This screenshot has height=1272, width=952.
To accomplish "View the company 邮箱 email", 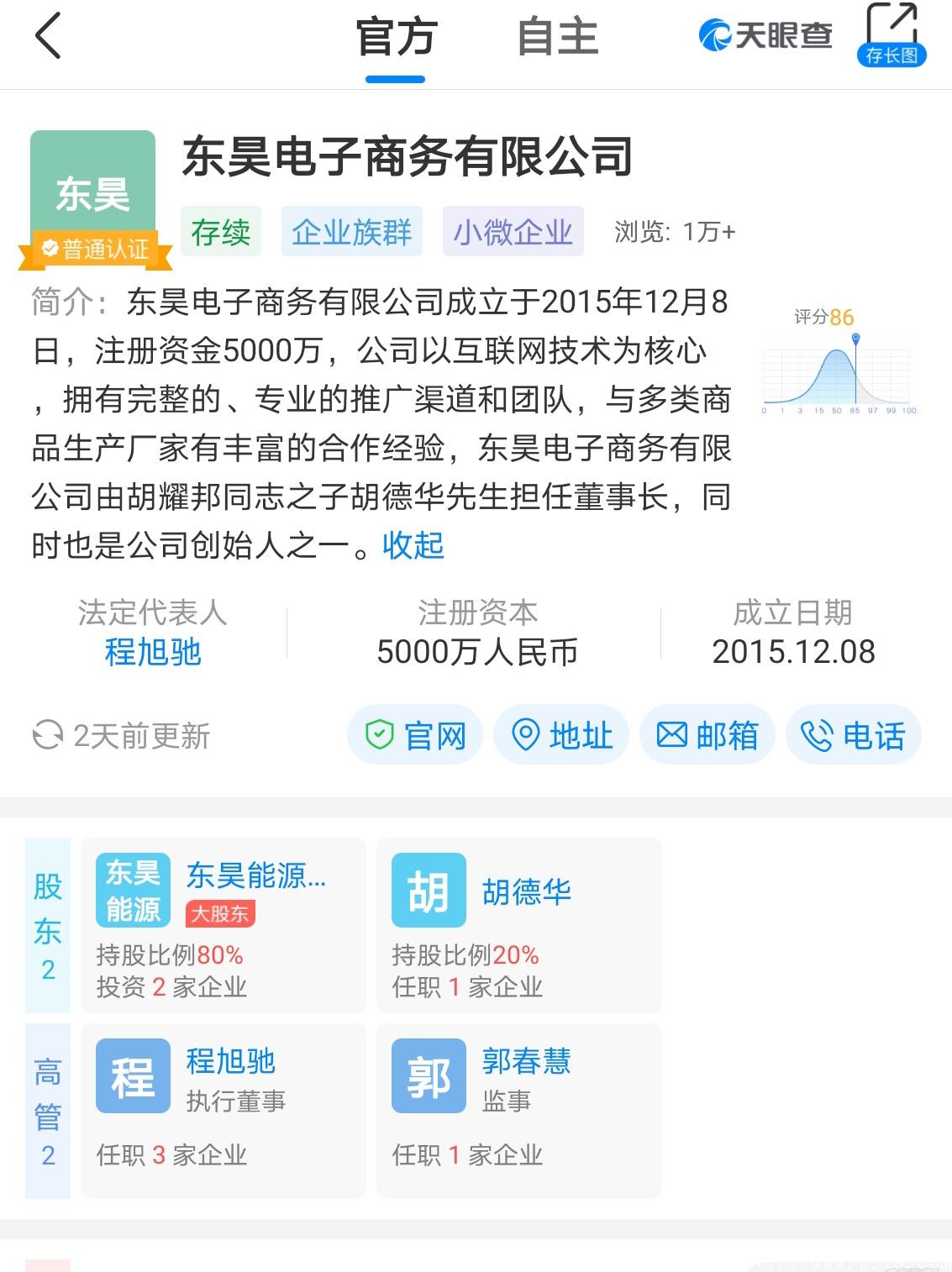I will (x=707, y=735).
